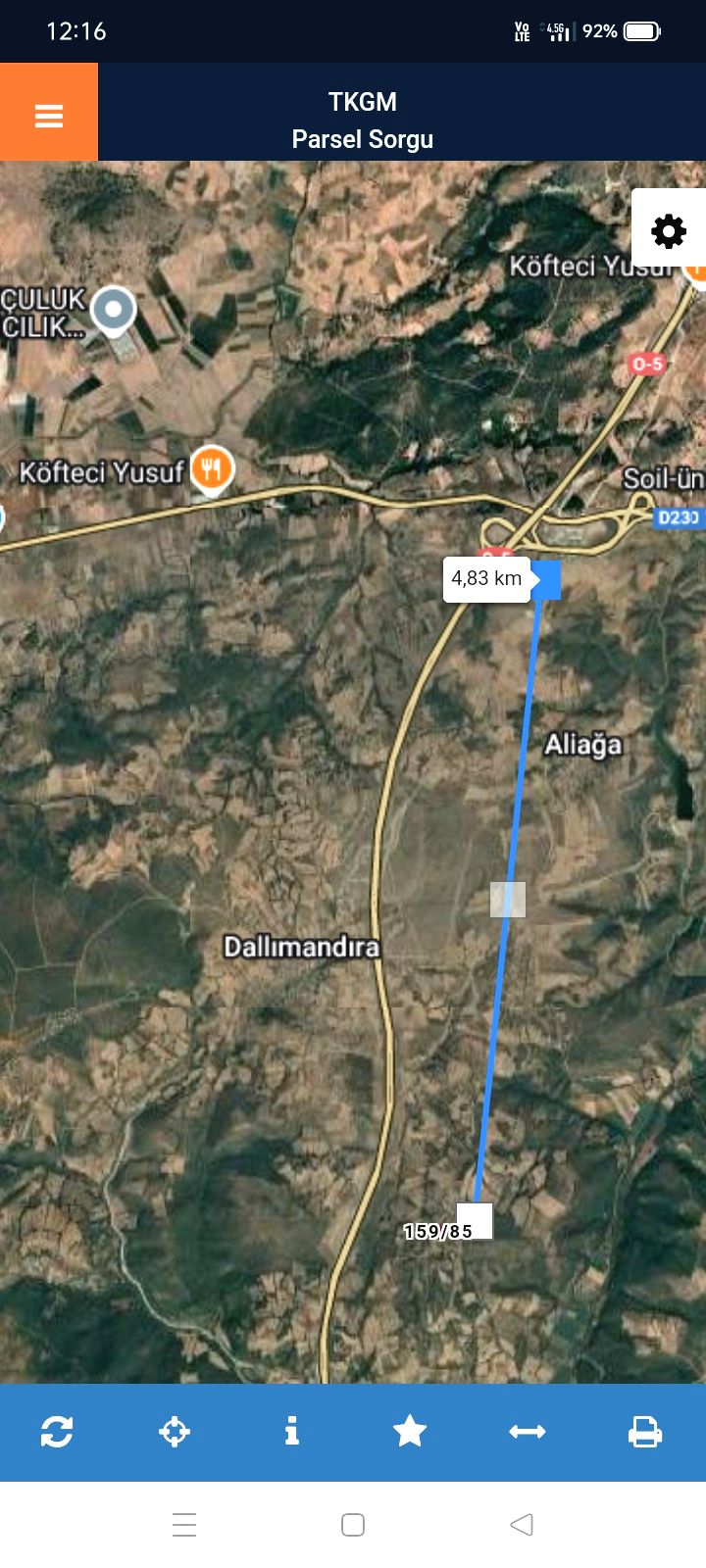Open the hamburger drawer menu
706x1568 pixels.
coord(49,113)
